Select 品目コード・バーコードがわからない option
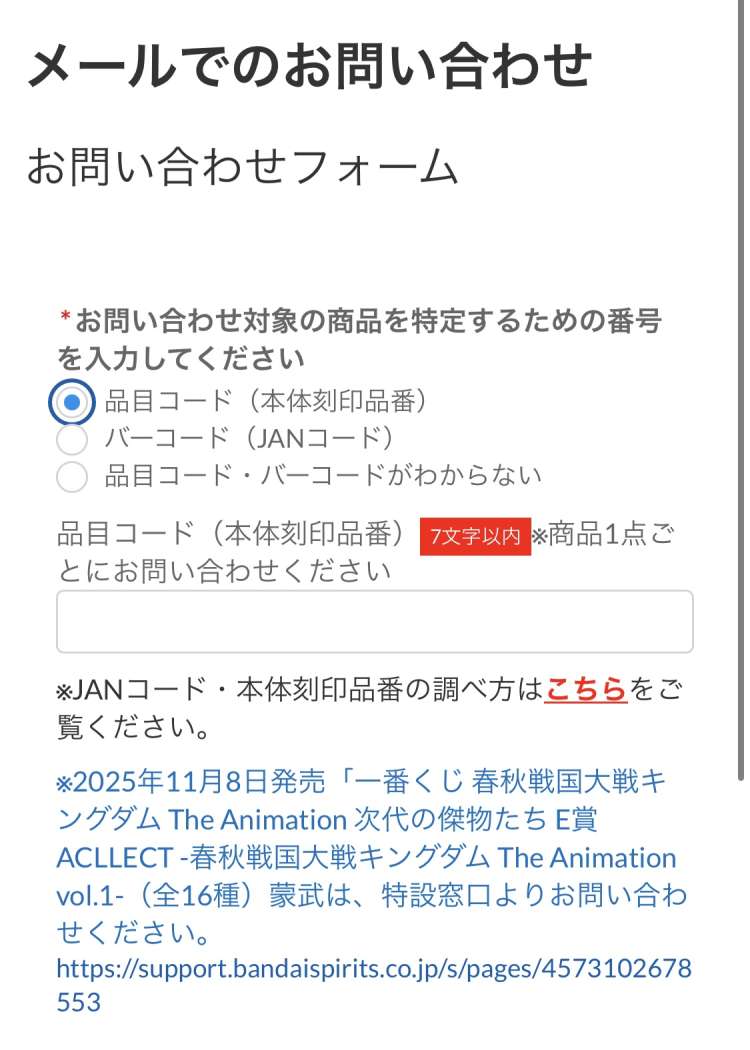Screen dimensions: 750x1050 [x=72, y=476]
